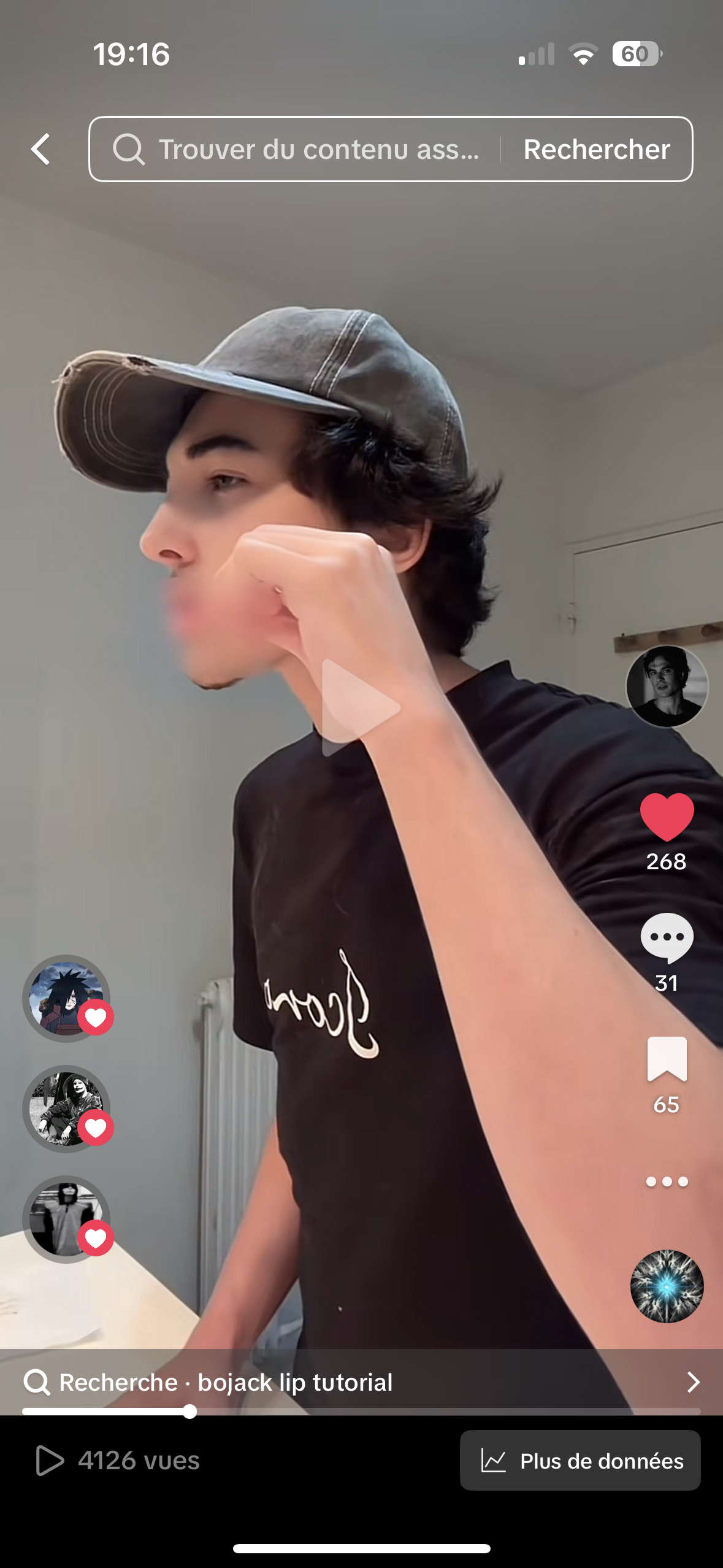Go back with the top-left arrow
The height and width of the screenshot is (1568, 723).
click(x=40, y=149)
